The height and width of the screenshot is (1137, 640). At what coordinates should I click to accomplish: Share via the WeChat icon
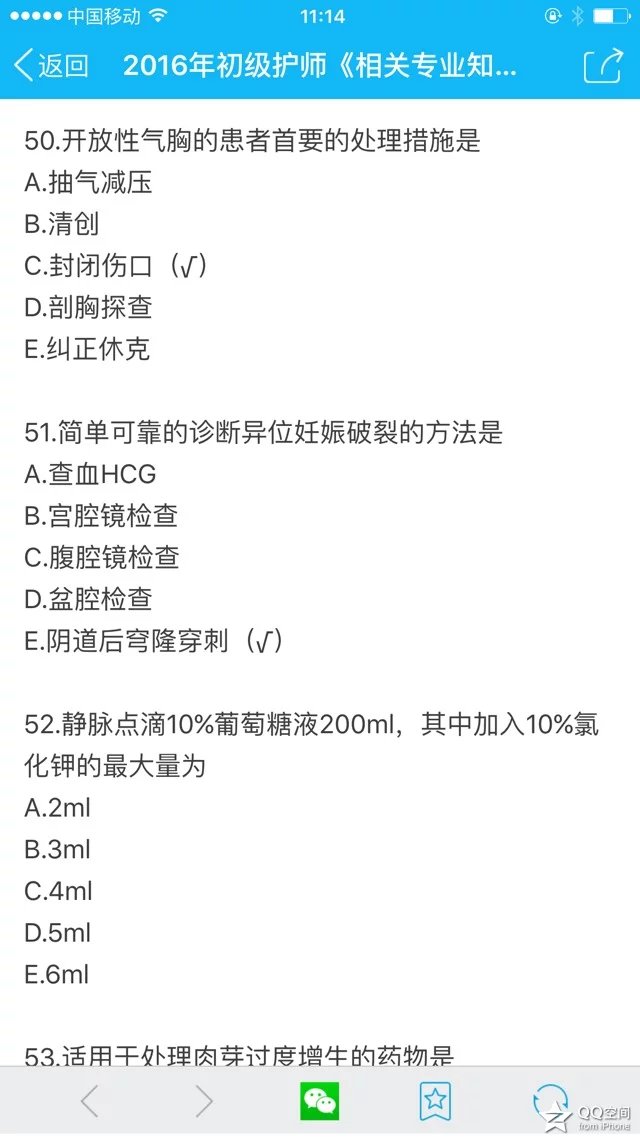click(x=320, y=1102)
